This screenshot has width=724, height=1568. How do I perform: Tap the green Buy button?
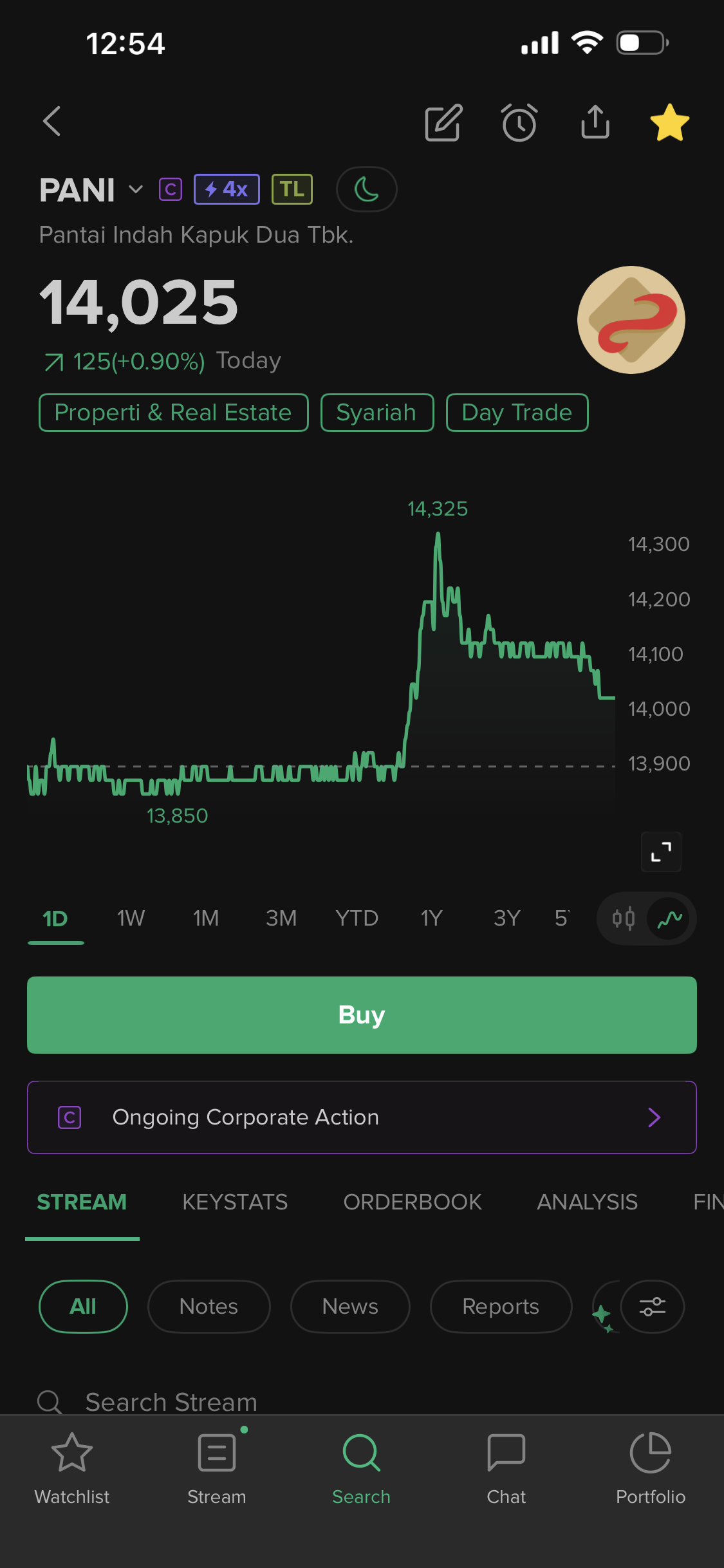coord(362,1015)
